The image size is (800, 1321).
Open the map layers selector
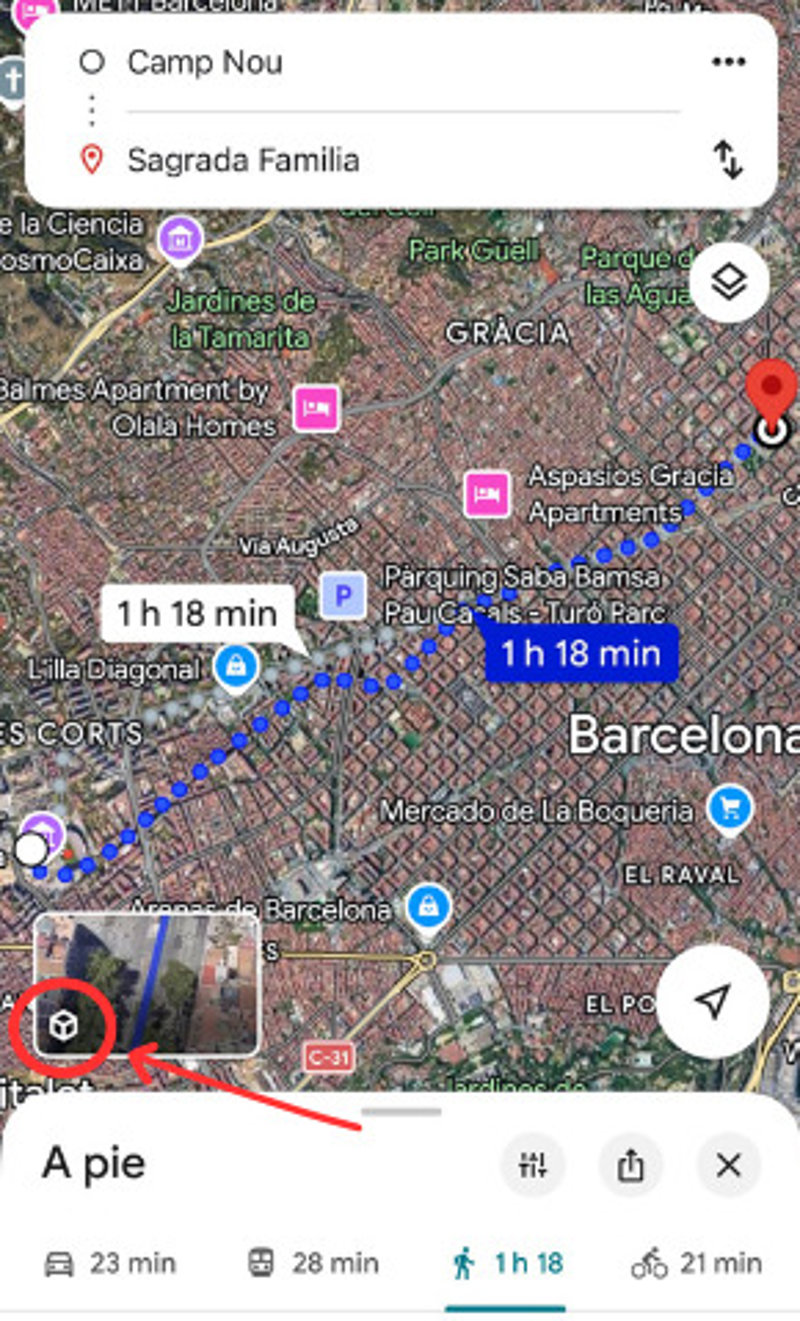click(x=729, y=283)
